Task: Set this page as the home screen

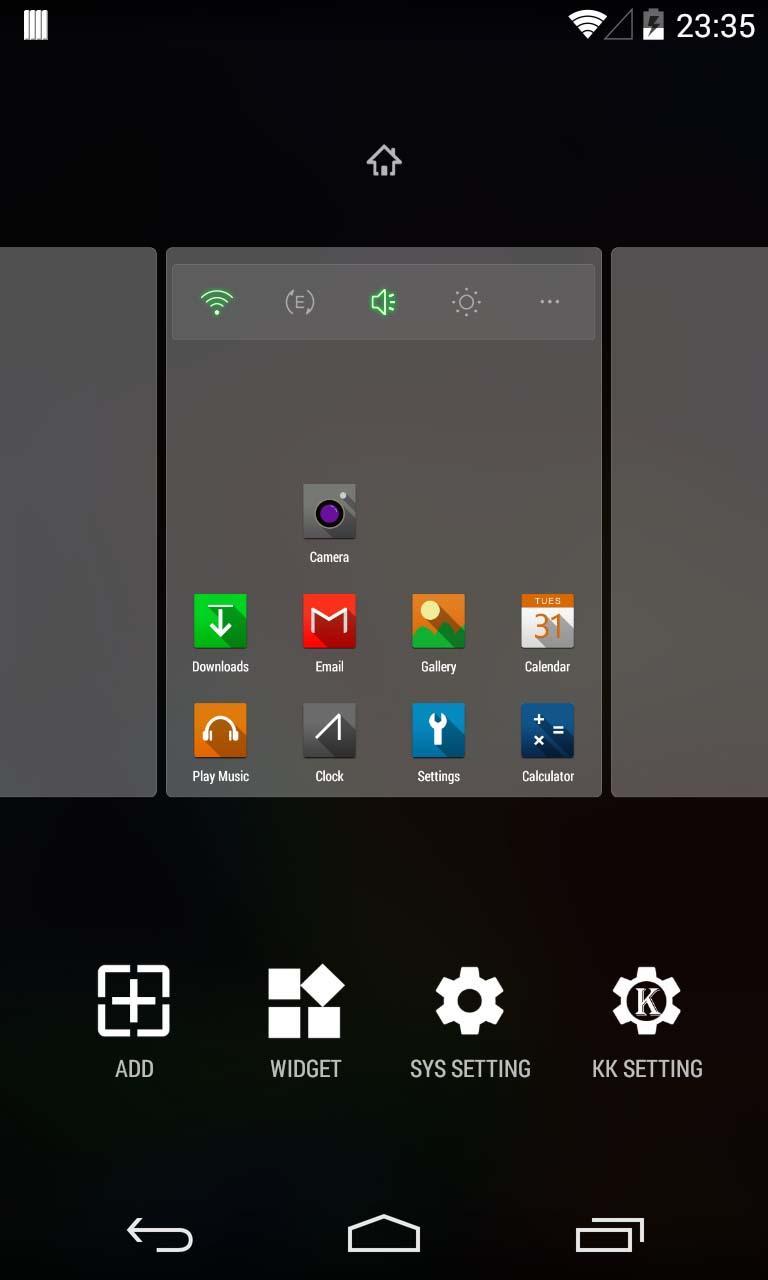Action: pyautogui.click(x=384, y=161)
